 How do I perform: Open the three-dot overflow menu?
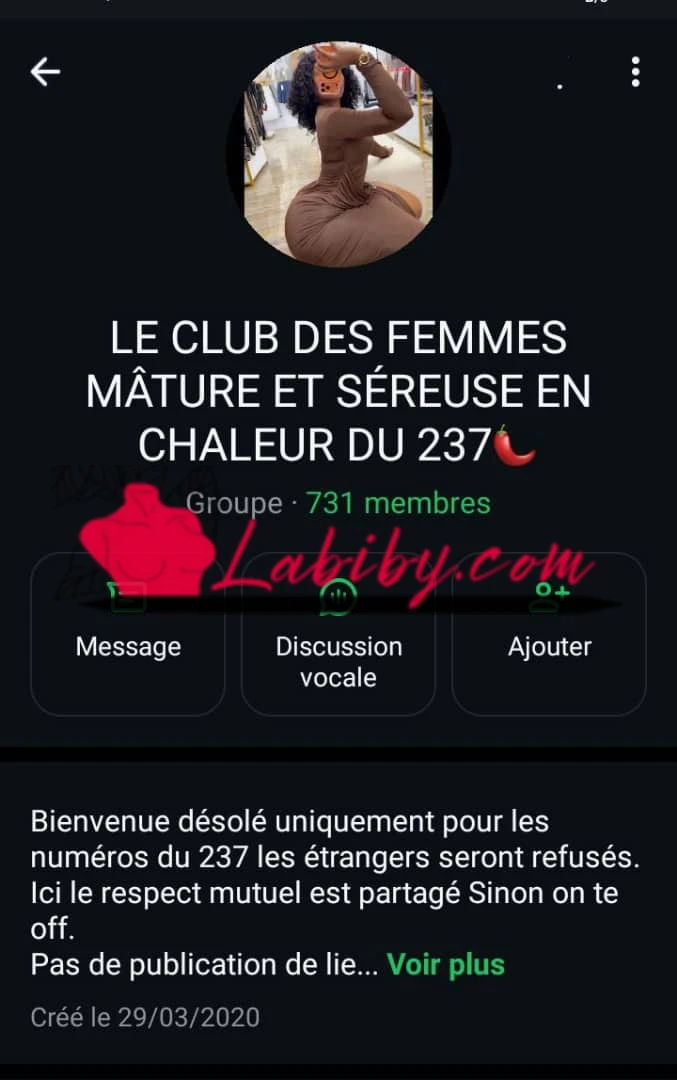[x=635, y=72]
